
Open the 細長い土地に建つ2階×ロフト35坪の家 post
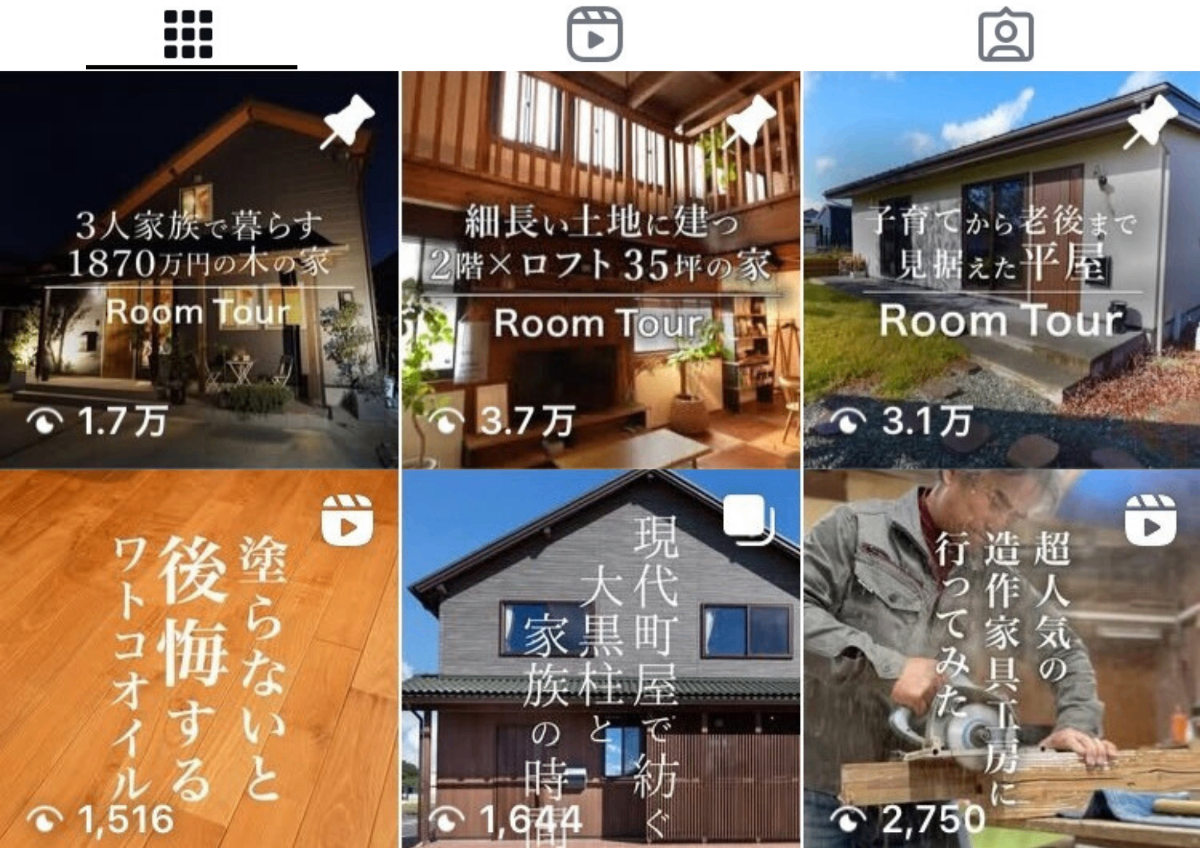coord(600,270)
